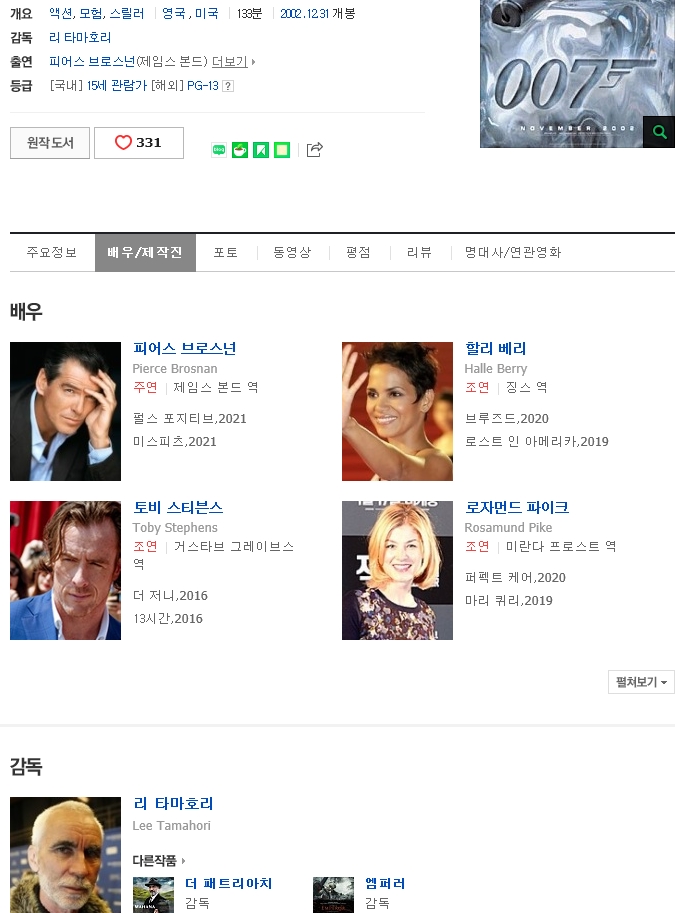Switch to 리뷰 tab

tap(419, 253)
